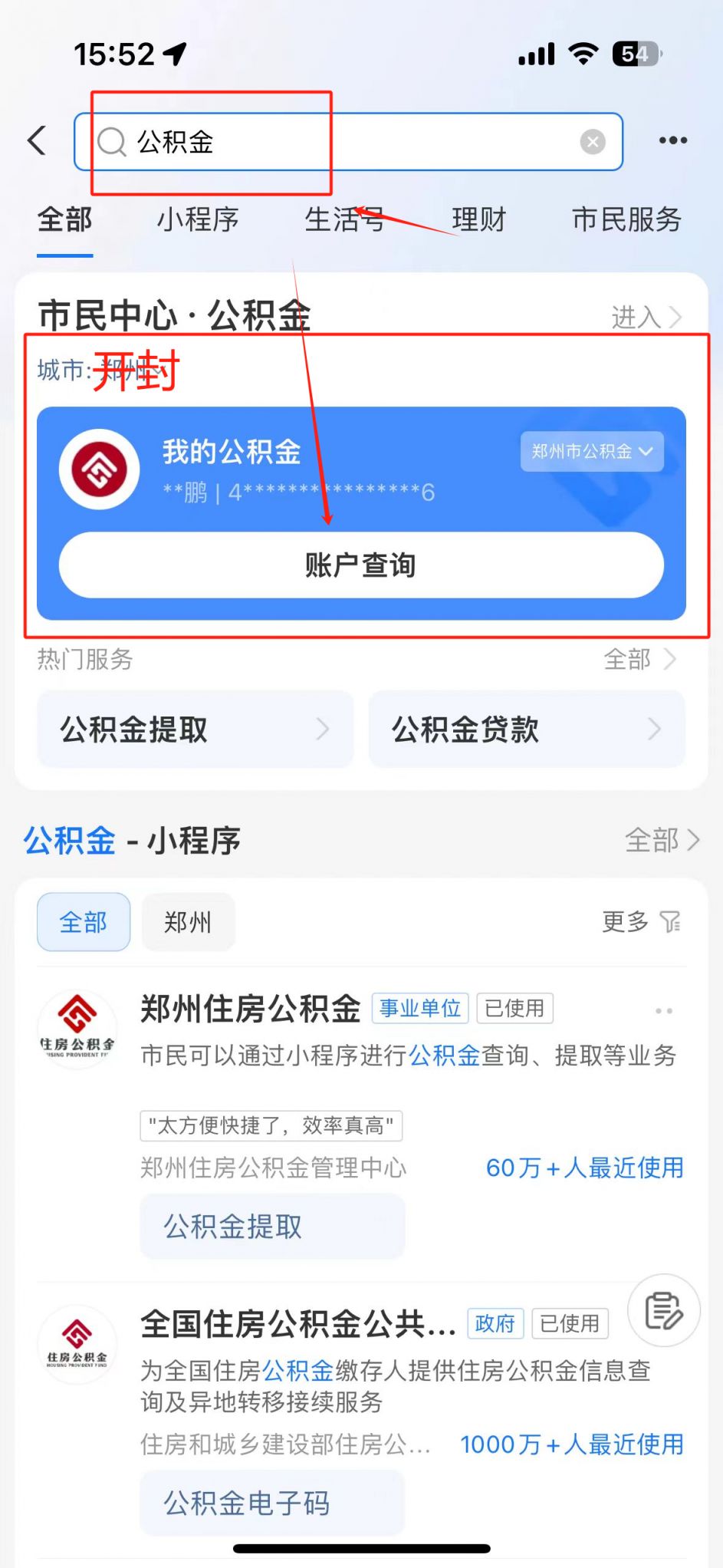Go back using the back arrow
The image size is (723, 1568).
tap(37, 140)
